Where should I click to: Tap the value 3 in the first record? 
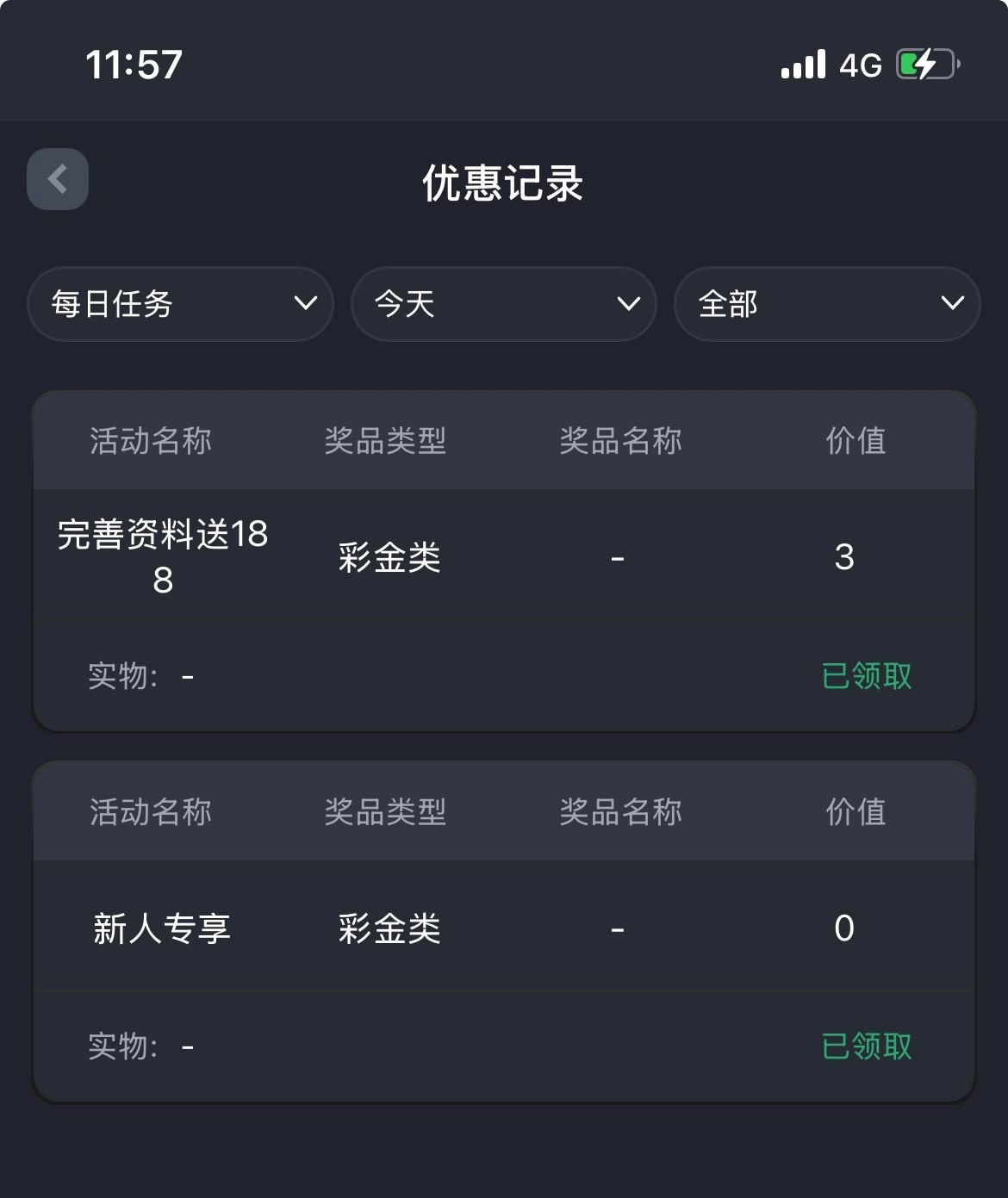[x=844, y=558]
